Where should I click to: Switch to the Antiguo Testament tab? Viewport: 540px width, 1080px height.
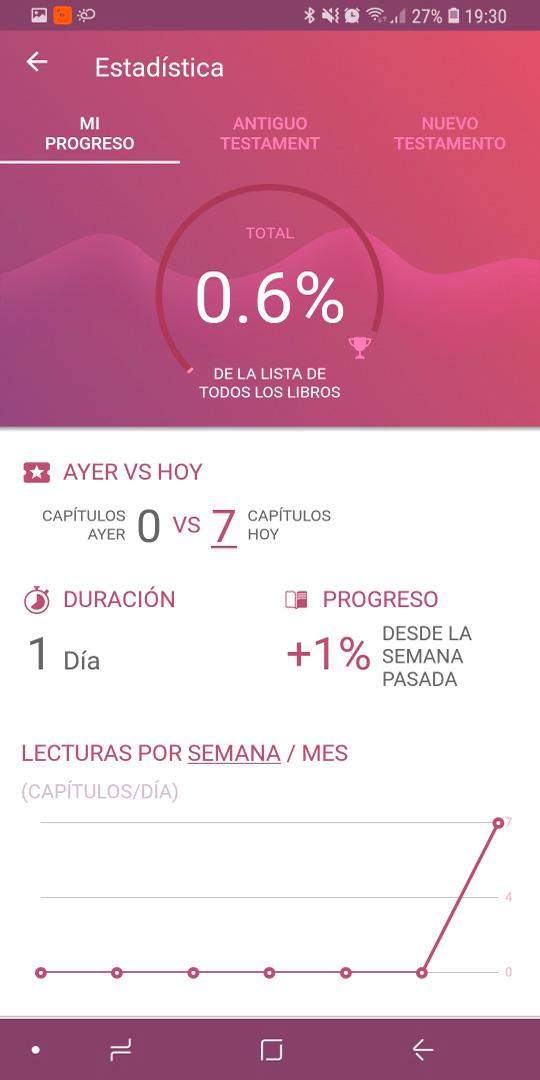[x=270, y=134]
